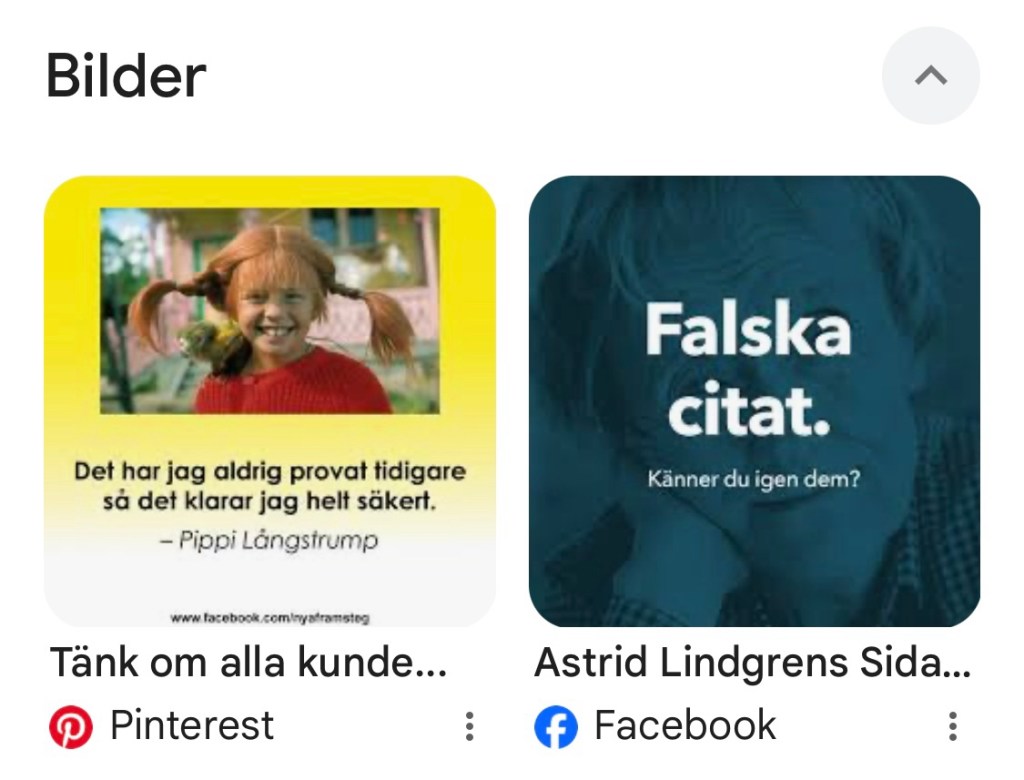Open more options for Facebook result
The height and width of the screenshot is (780, 1024).
click(x=952, y=727)
